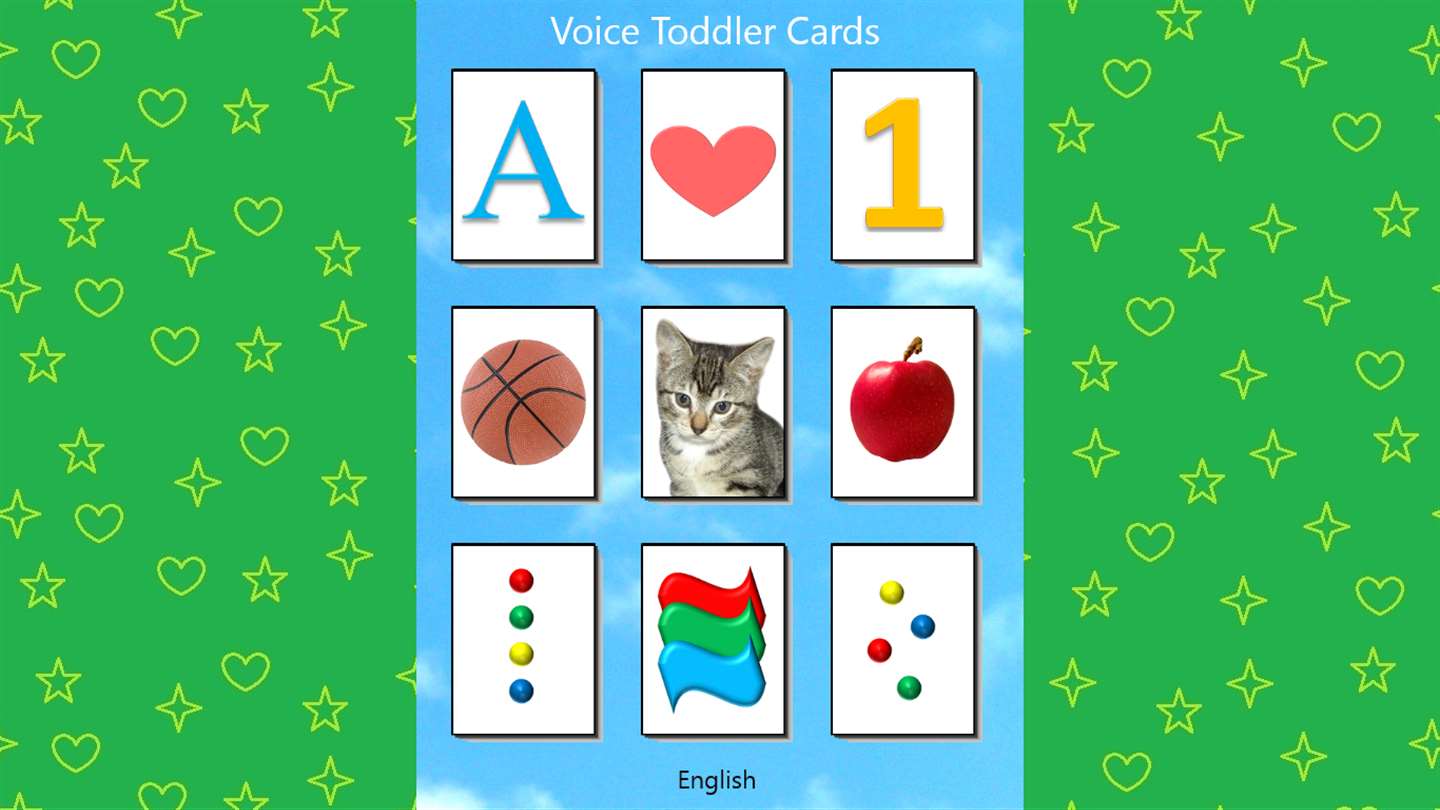
Task: Tap the red apple card
Action: point(903,402)
